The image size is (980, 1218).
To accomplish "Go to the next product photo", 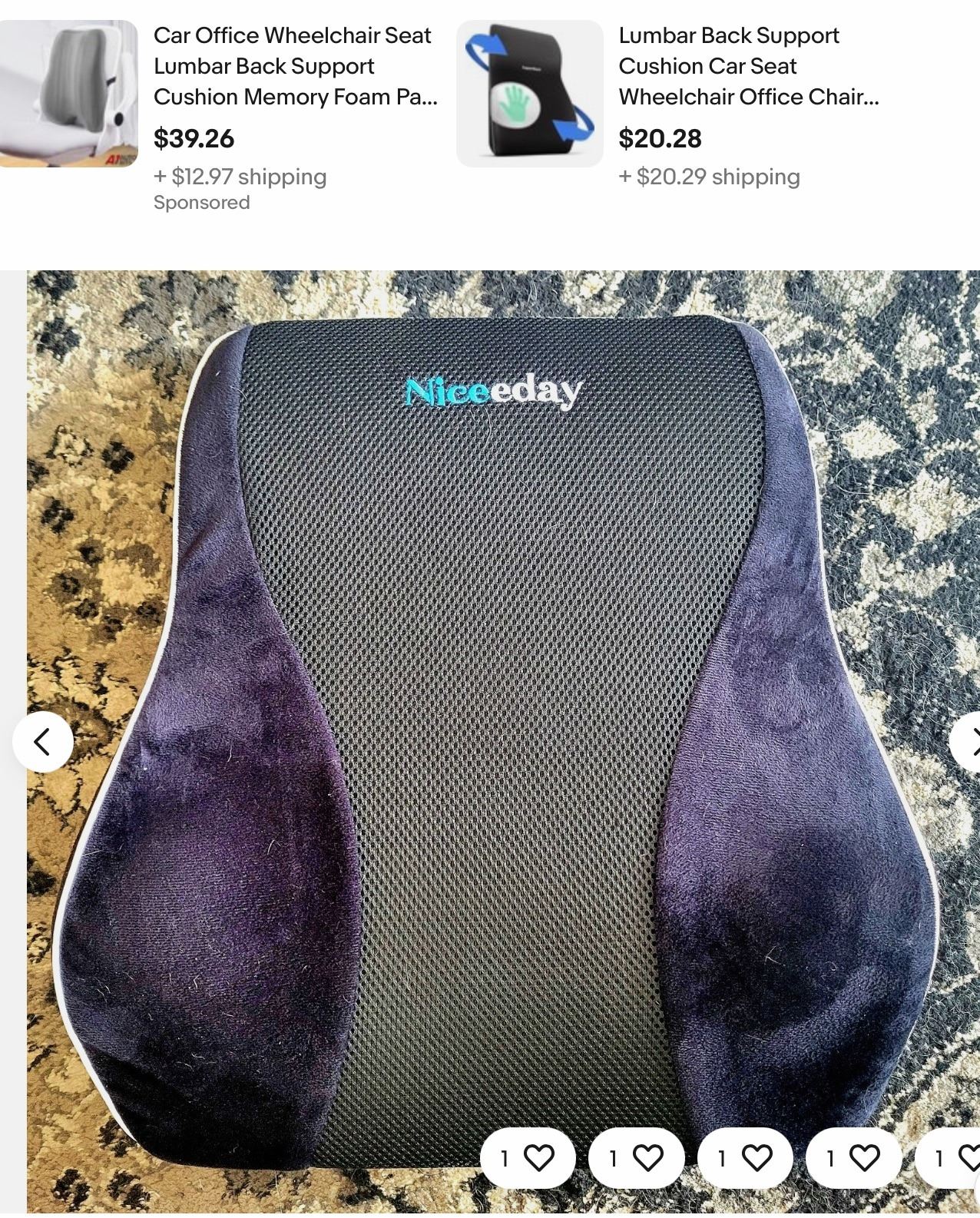I will click(969, 741).
